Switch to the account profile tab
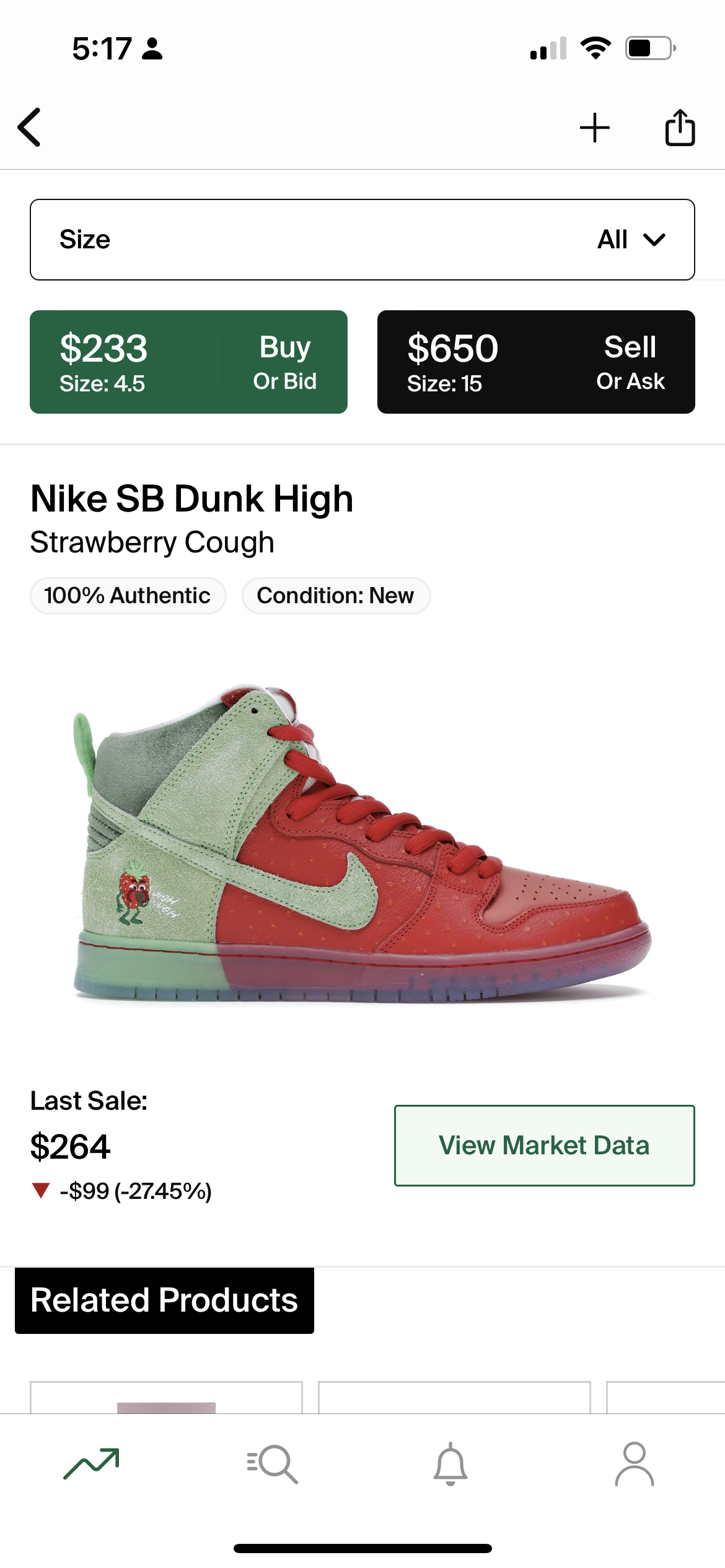725x1568 pixels. coord(634,1465)
